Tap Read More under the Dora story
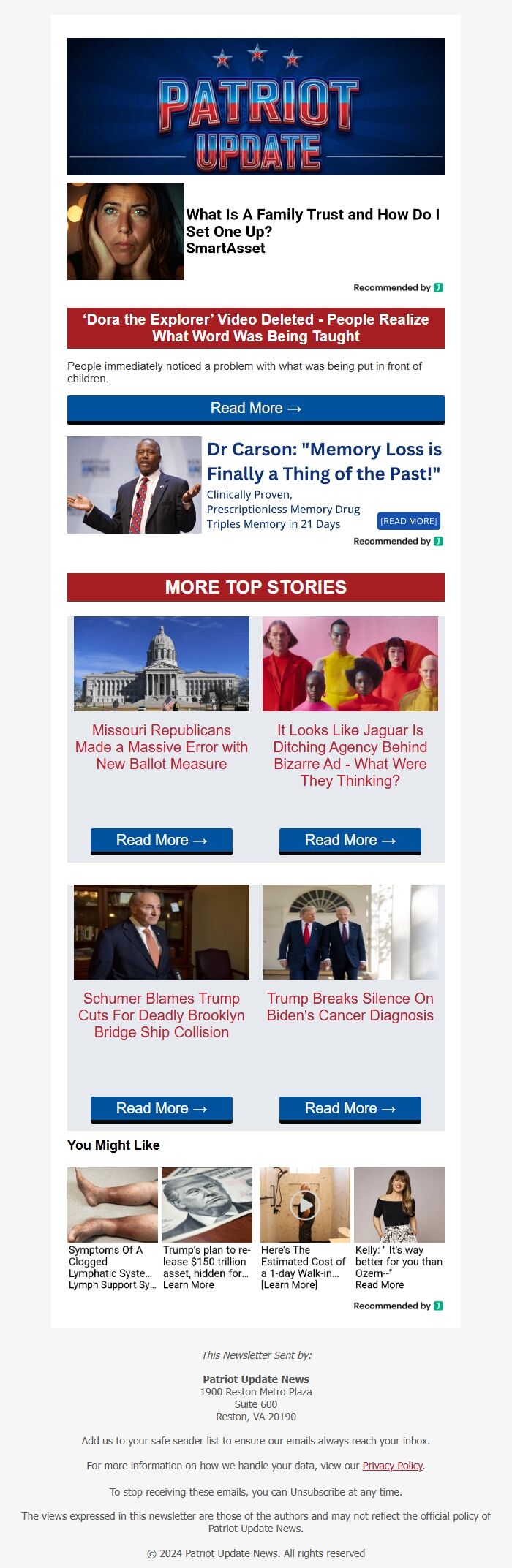Screen dimensions: 512x1568 click(x=256, y=409)
